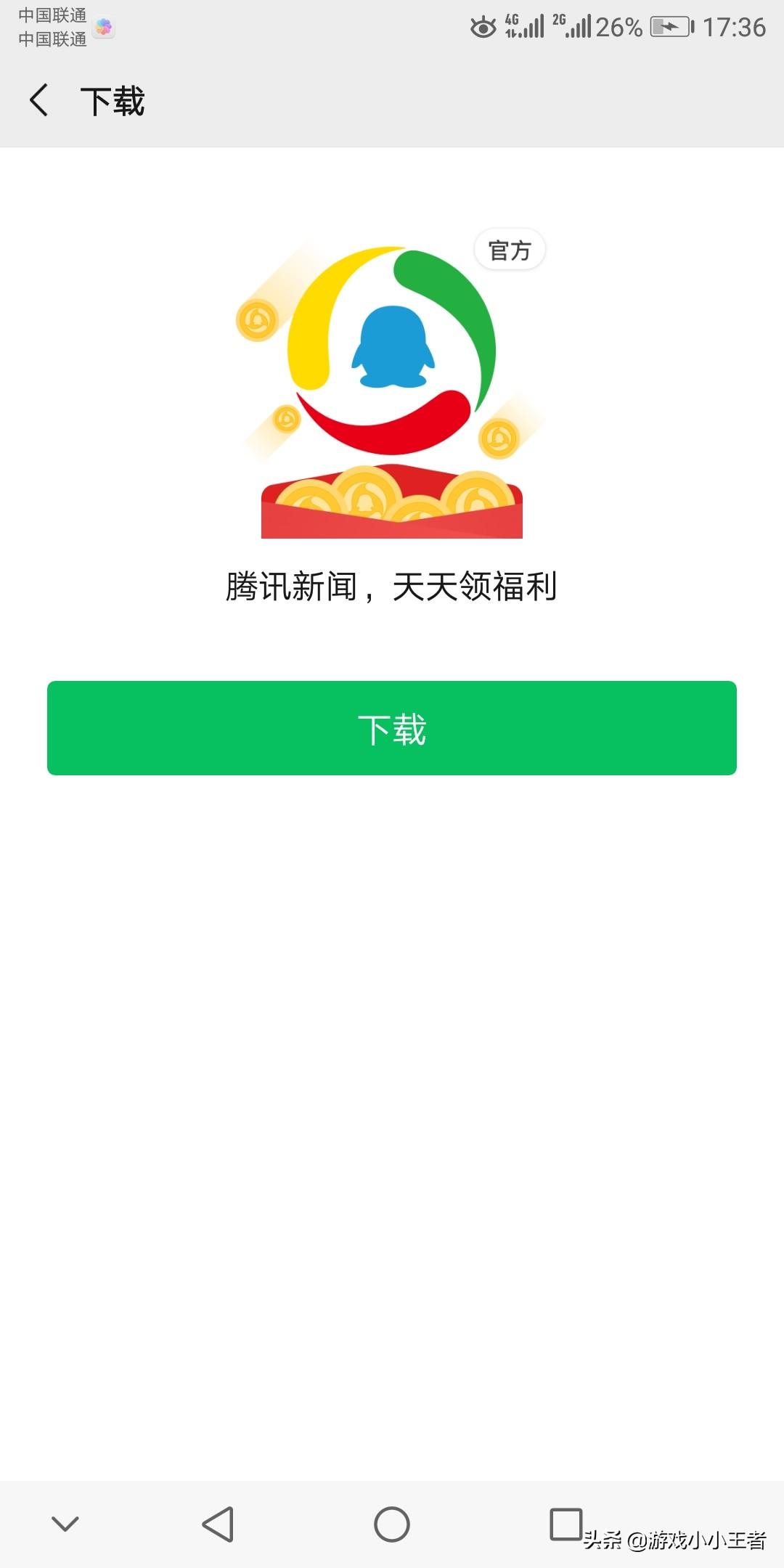784x1568 pixels.
Task: Select the 官方 official badge
Action: click(510, 250)
